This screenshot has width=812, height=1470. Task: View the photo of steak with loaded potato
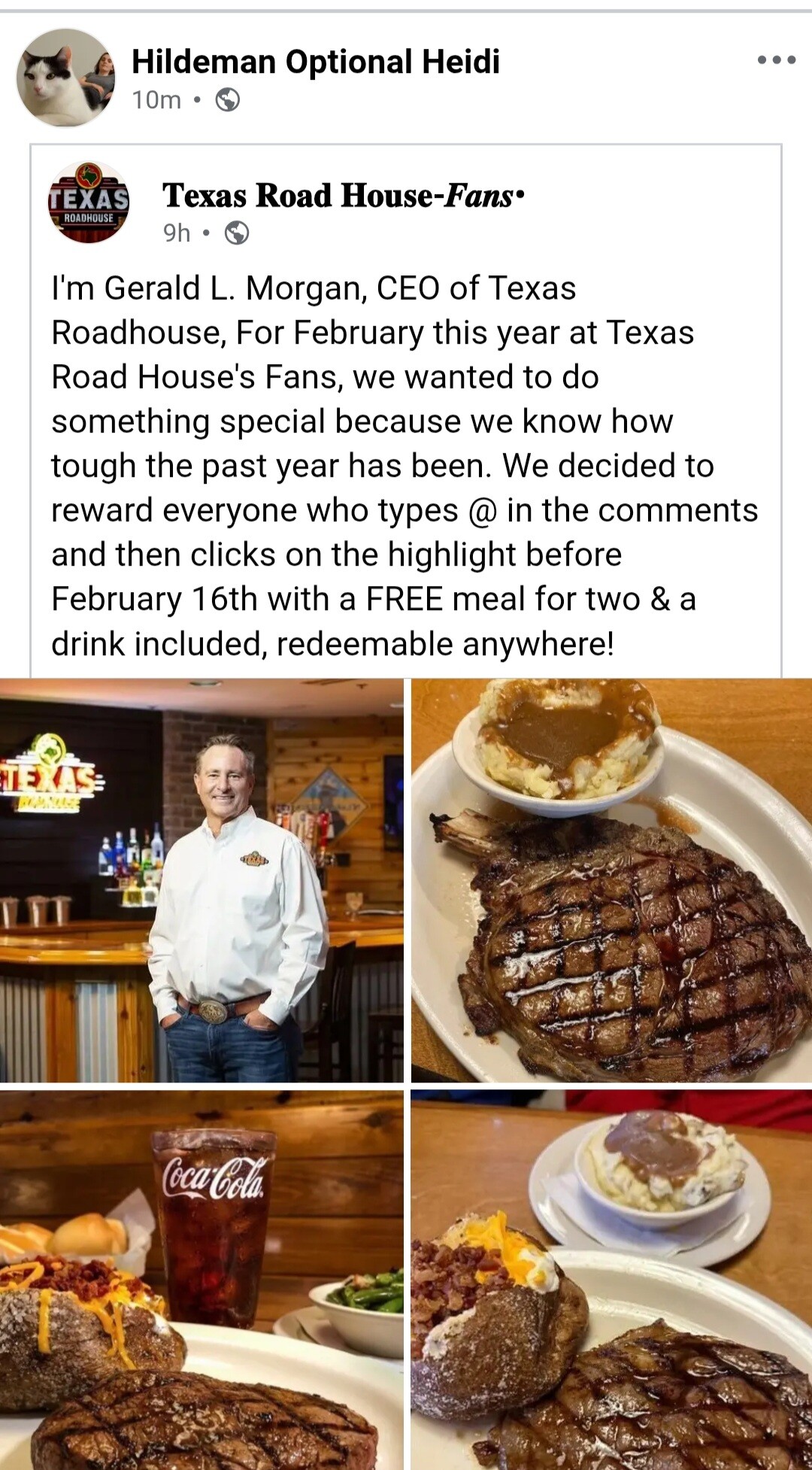click(611, 1279)
